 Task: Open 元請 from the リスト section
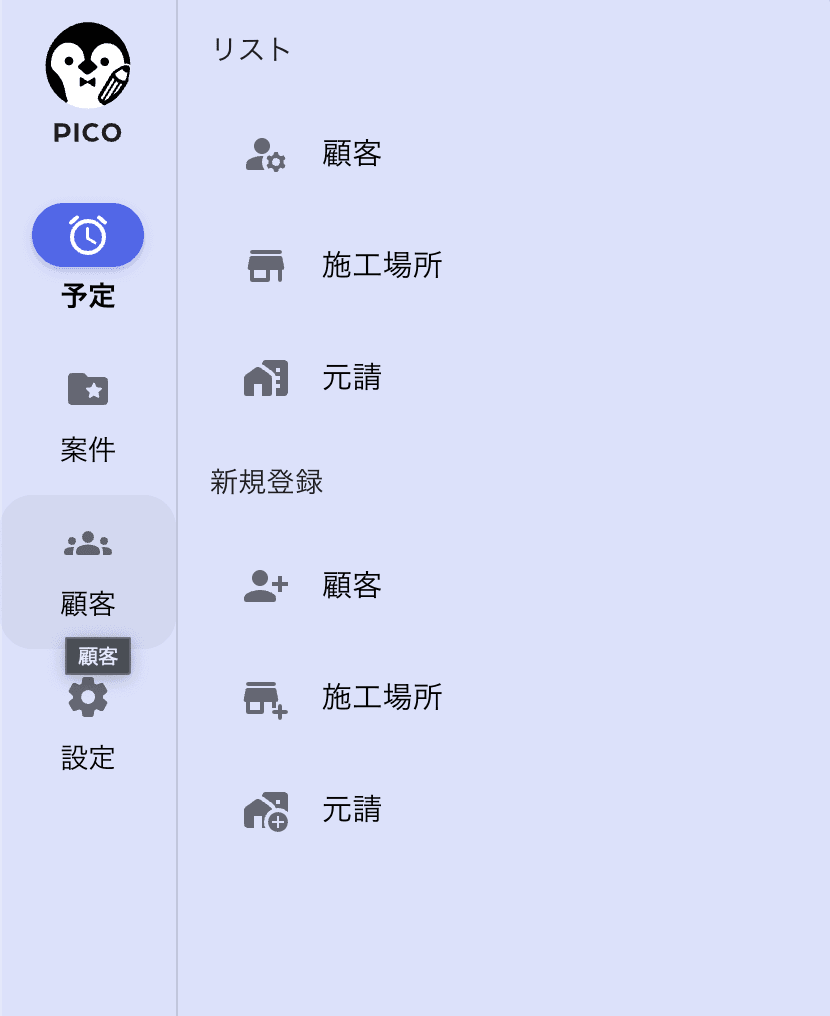click(x=350, y=378)
